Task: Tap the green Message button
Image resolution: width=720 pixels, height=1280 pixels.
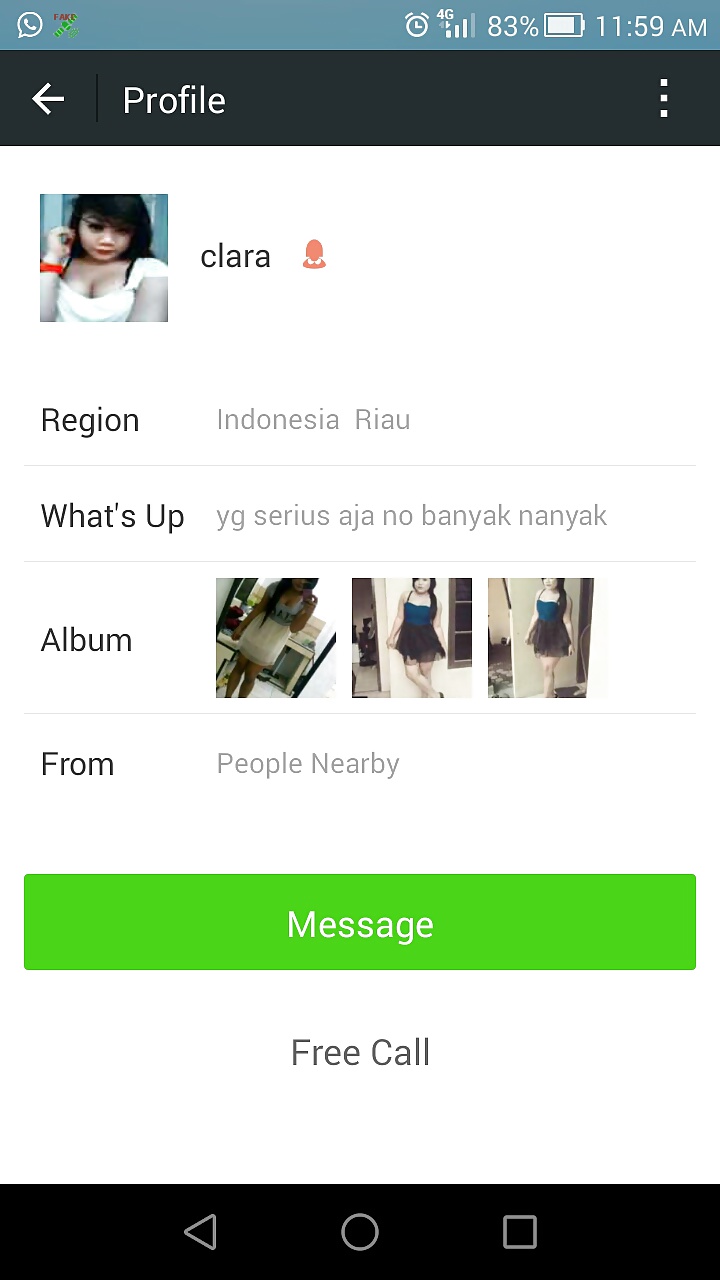Action: pos(360,922)
